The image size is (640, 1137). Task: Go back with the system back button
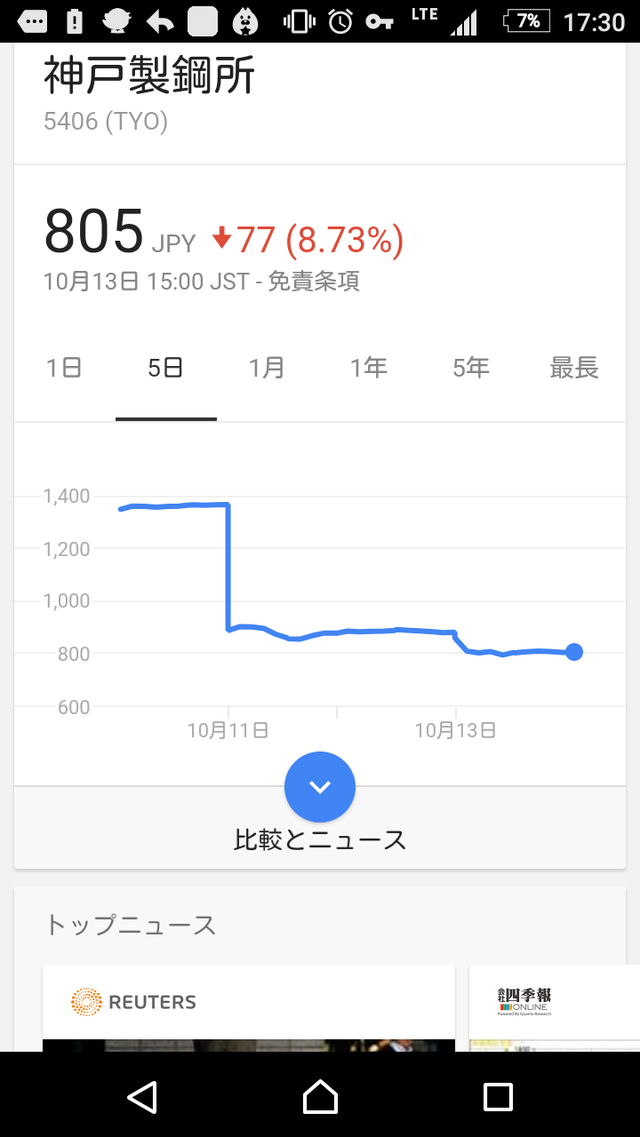point(142,1096)
